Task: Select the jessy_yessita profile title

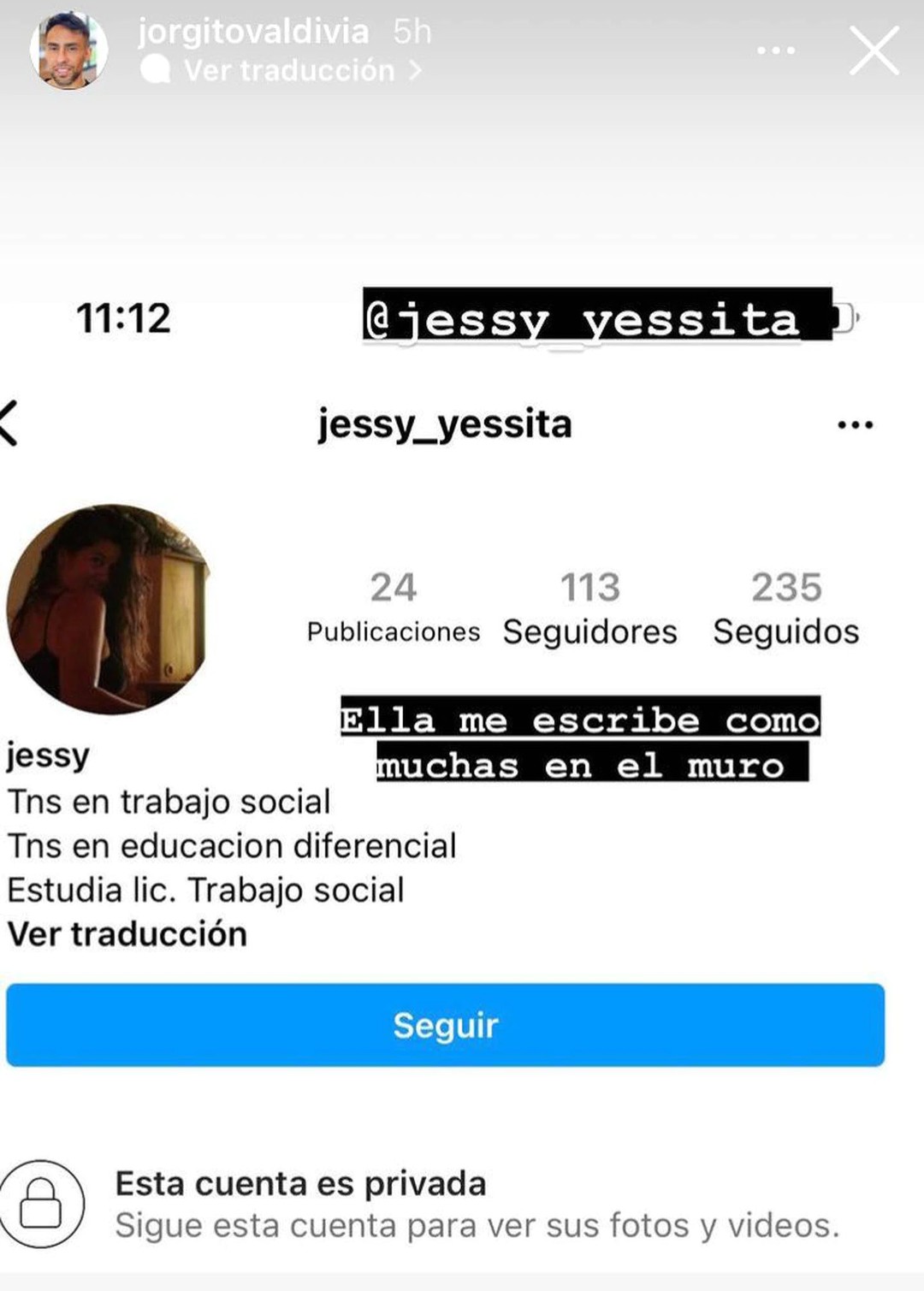Action: (x=445, y=423)
